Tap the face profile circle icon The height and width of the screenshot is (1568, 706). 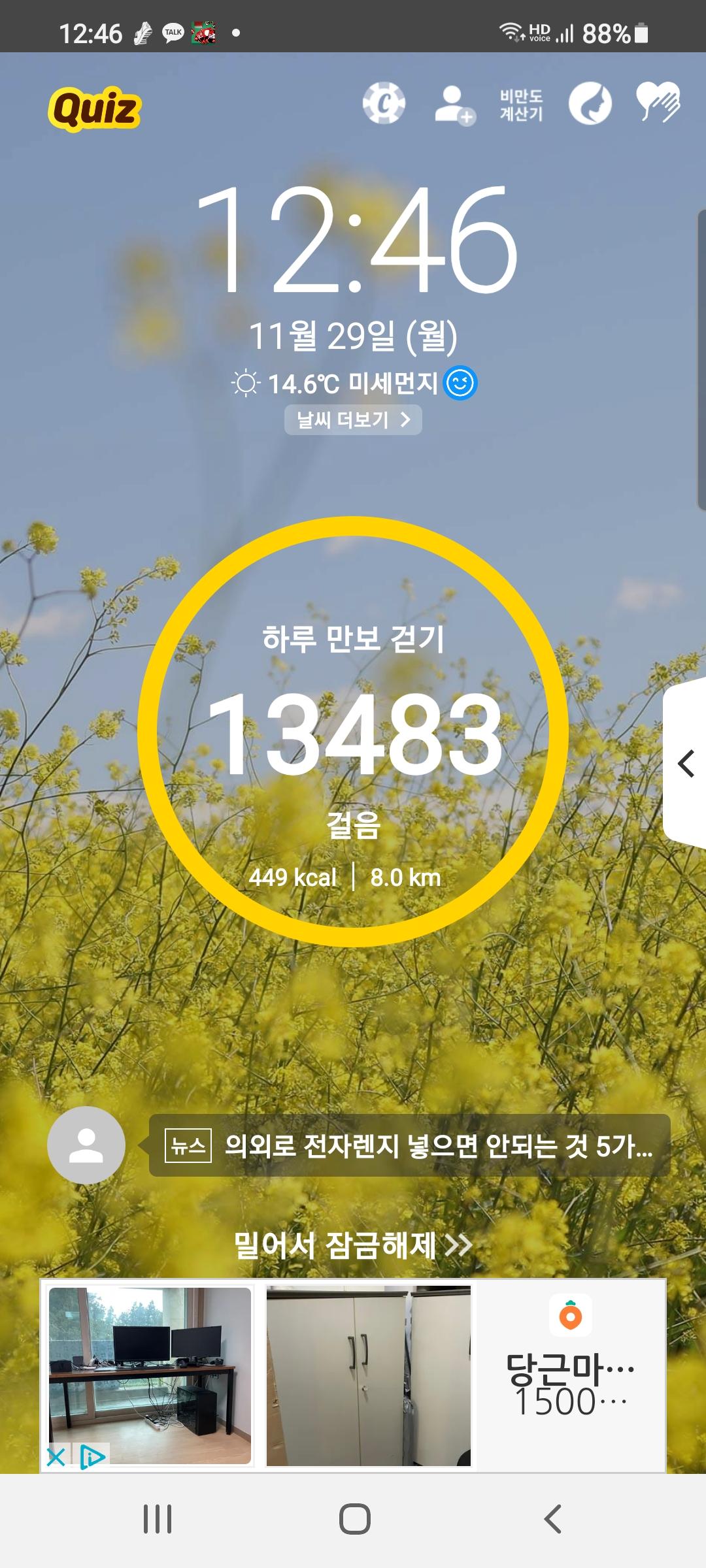[590, 104]
